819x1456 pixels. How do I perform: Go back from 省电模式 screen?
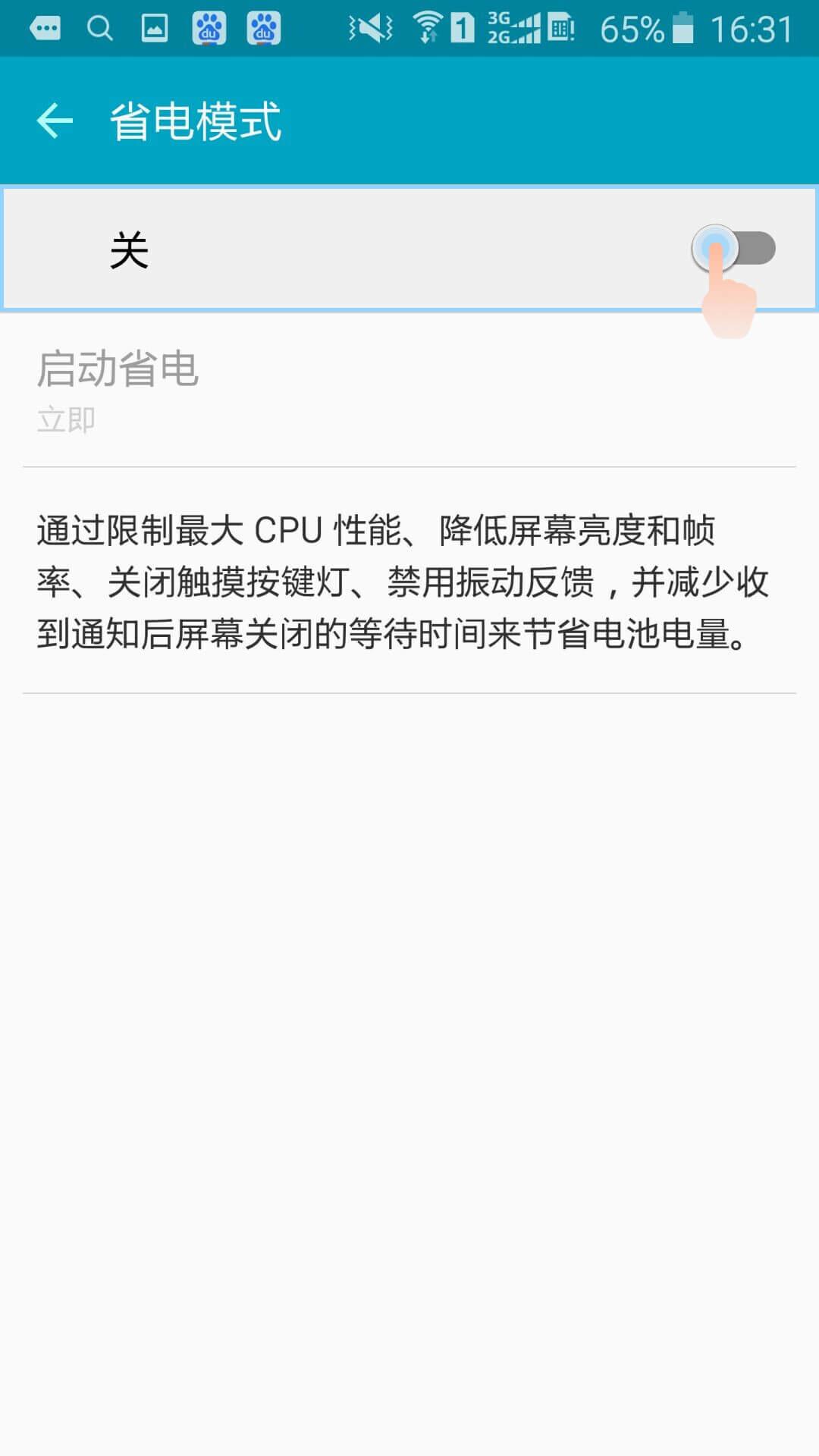tap(55, 121)
